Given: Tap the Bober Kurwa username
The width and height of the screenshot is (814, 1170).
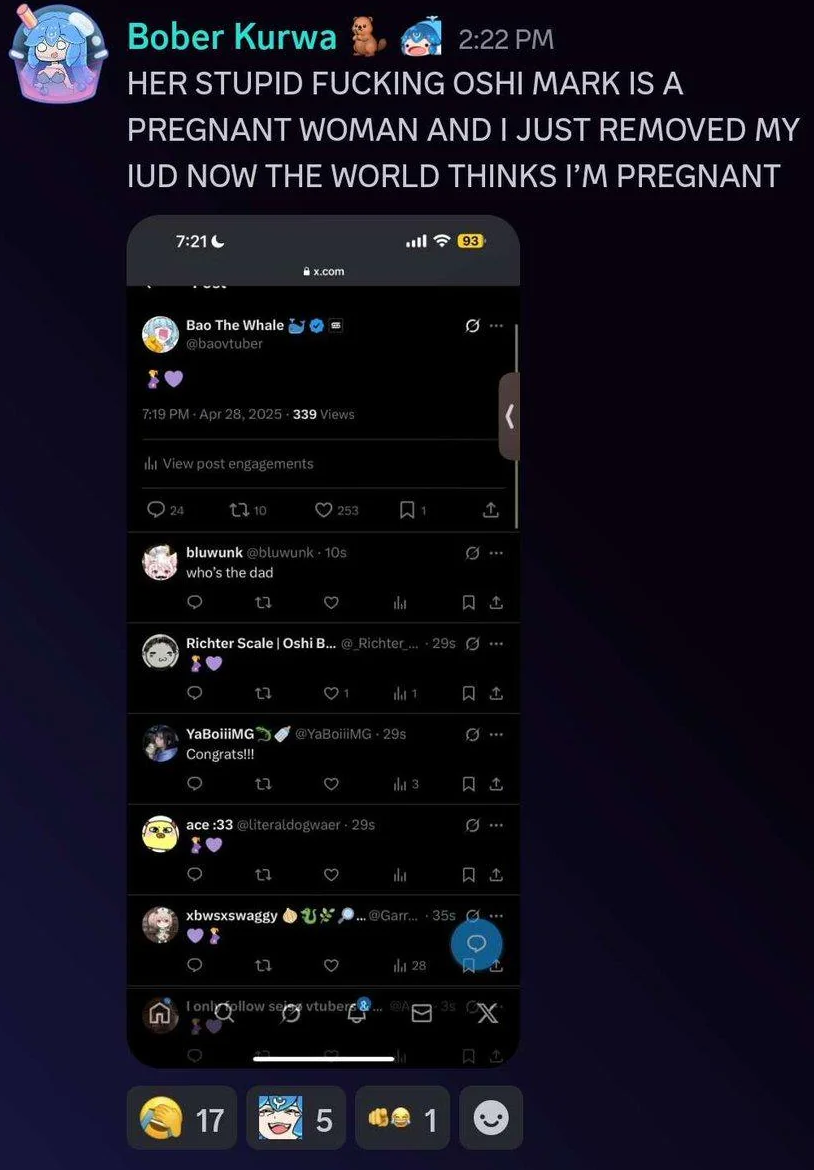Looking at the screenshot, I should click(232, 38).
